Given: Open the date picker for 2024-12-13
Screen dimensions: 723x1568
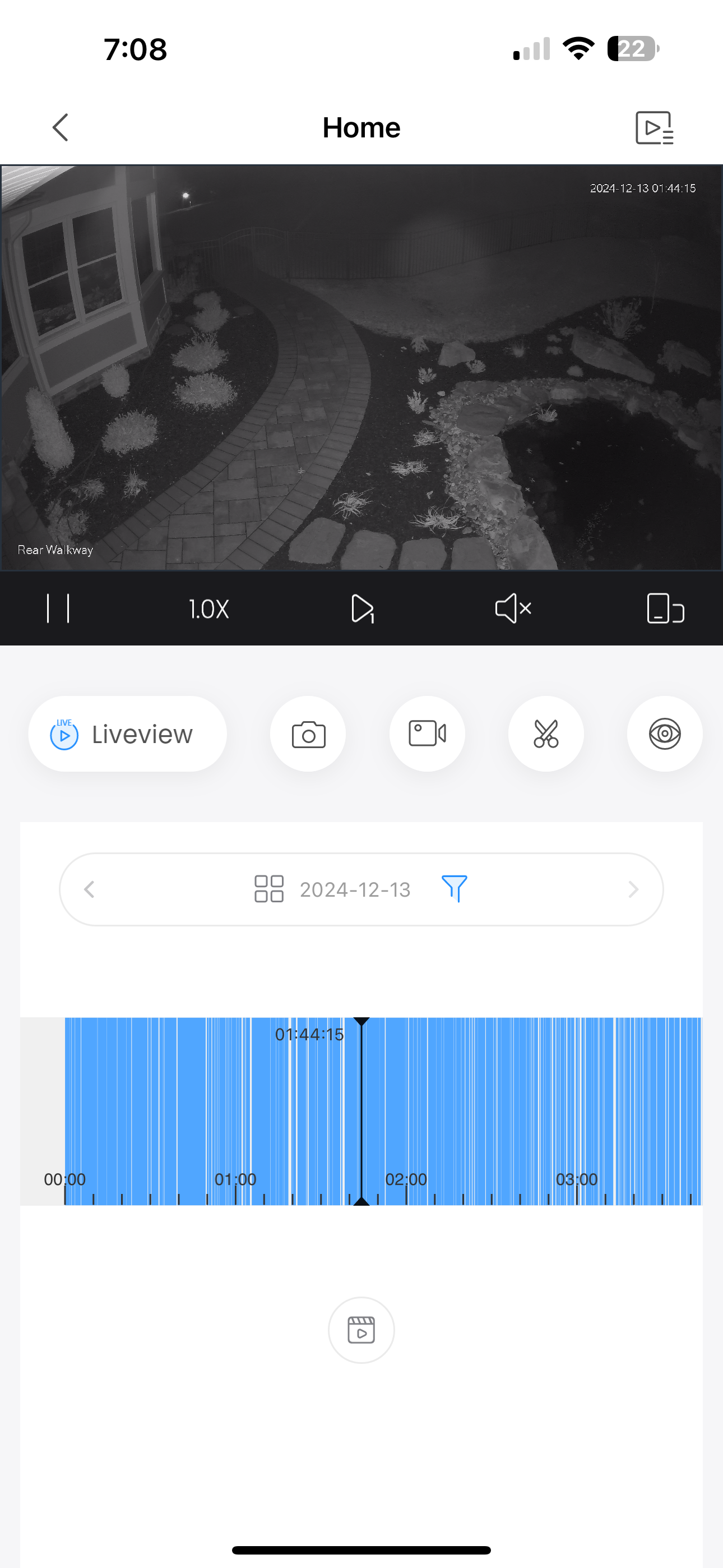Looking at the screenshot, I should pyautogui.click(x=355, y=889).
